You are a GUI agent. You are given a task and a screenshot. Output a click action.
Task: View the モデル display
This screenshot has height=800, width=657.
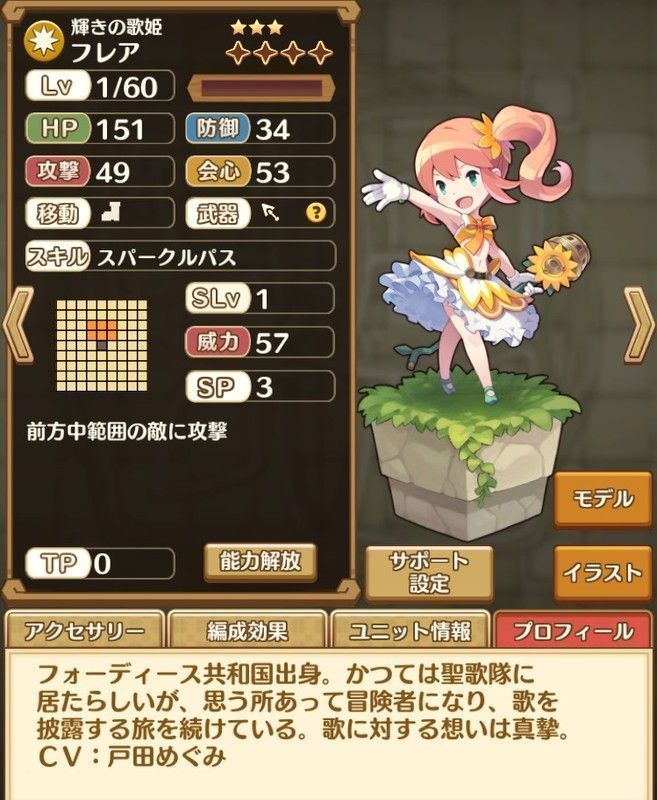pyautogui.click(x=602, y=499)
